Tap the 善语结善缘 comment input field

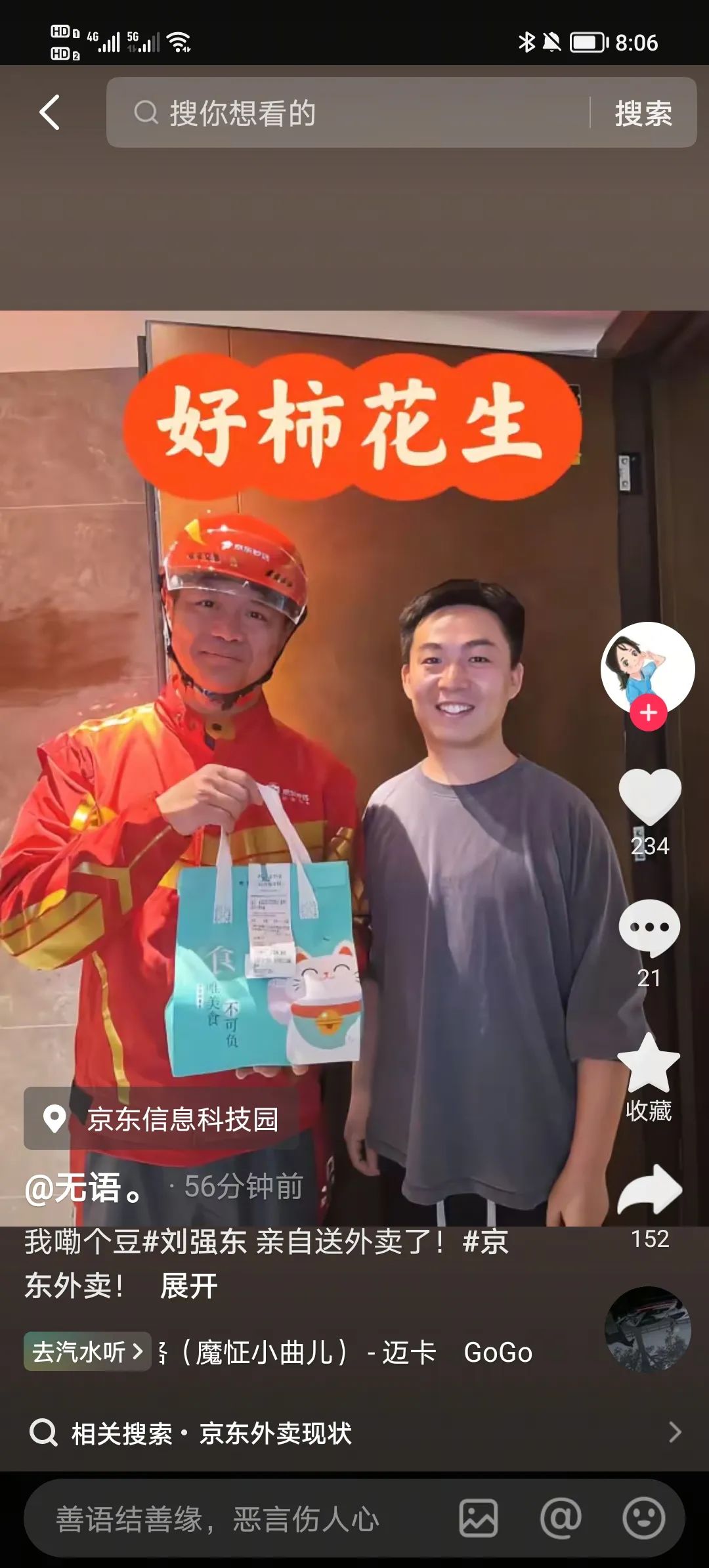(223, 1519)
